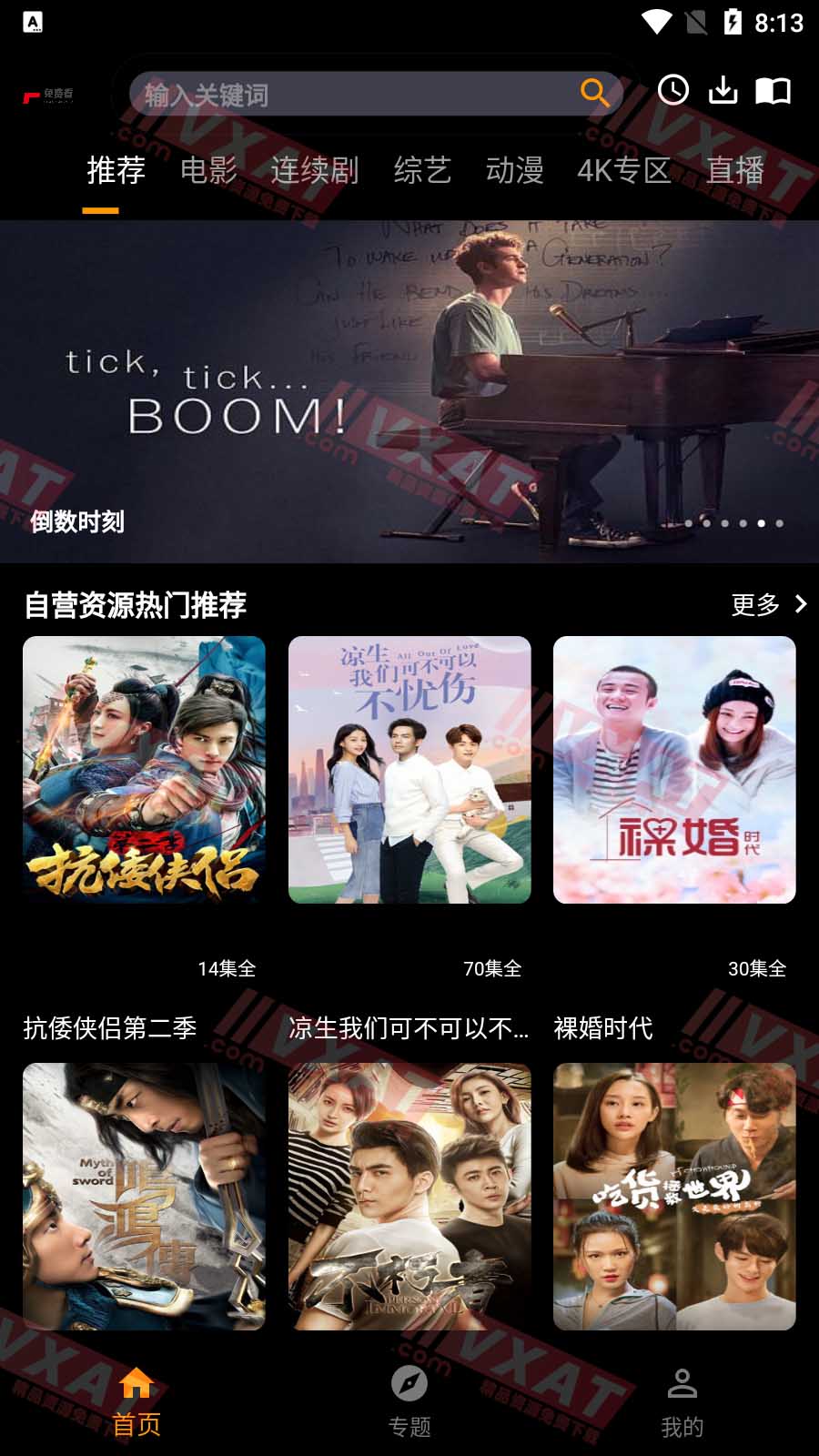
Task: Switch to the 直播 tab
Action: (735, 170)
